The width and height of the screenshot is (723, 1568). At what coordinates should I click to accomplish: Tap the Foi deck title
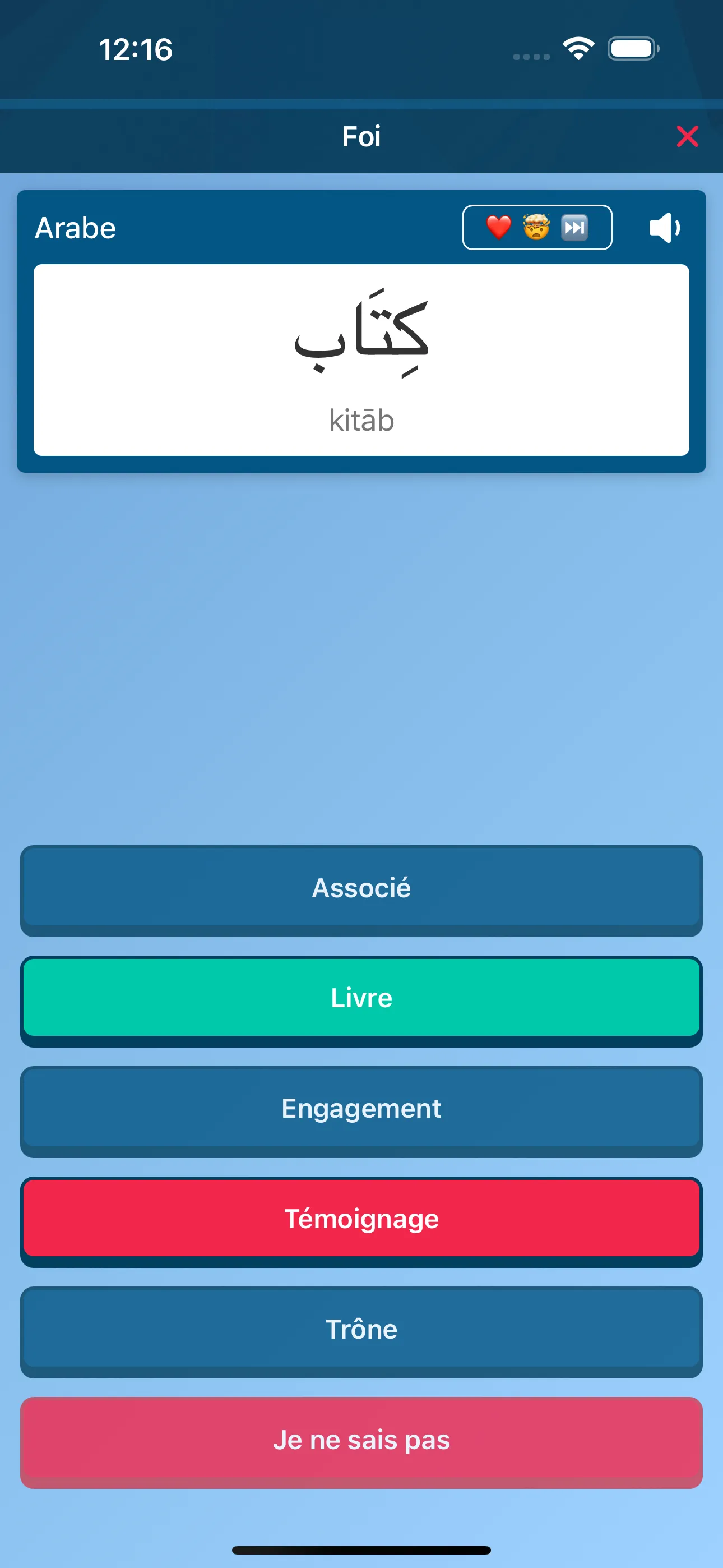361,136
